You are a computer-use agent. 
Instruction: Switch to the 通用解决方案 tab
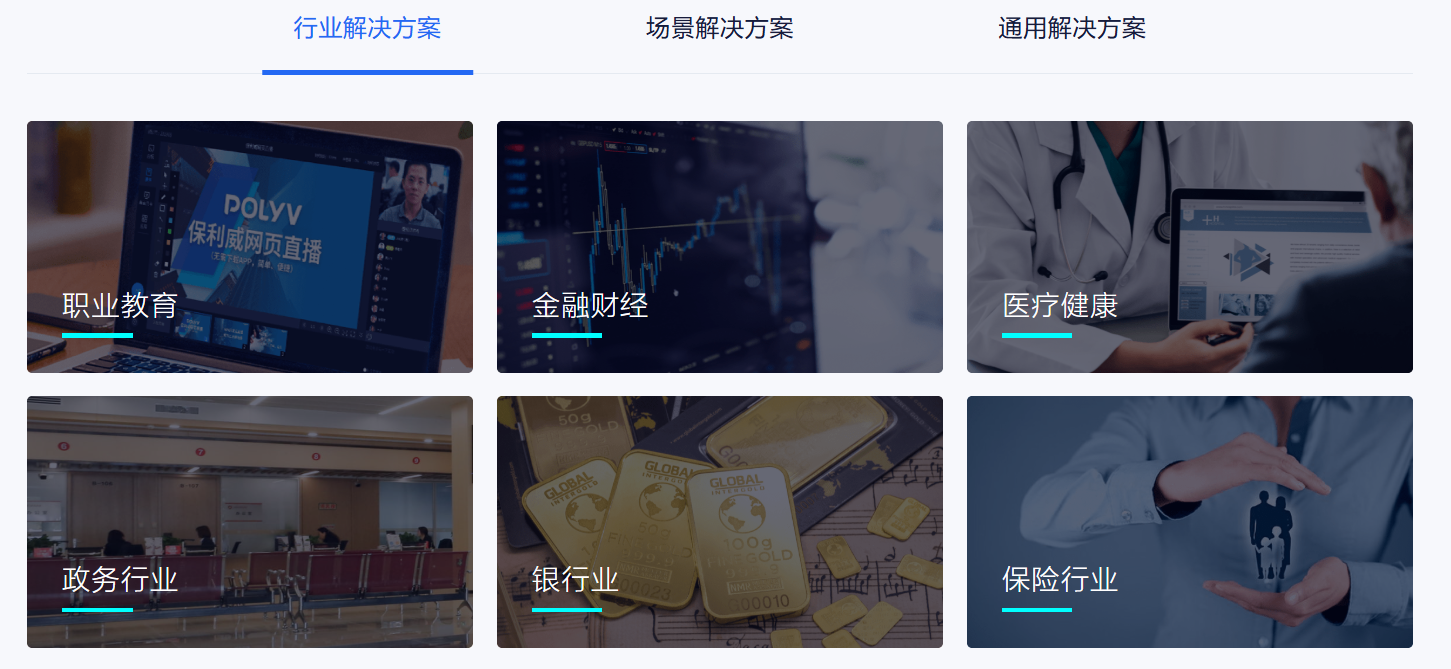(x=1071, y=29)
